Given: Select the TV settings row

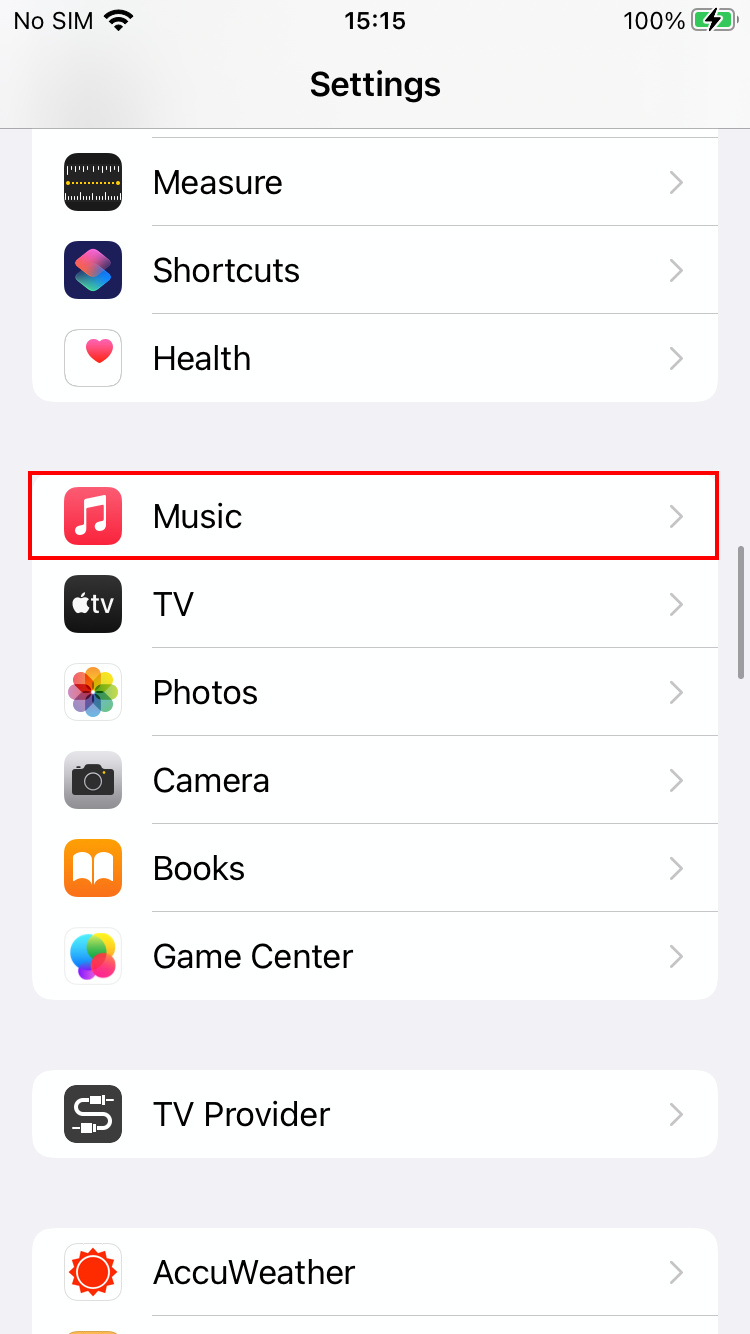Looking at the screenshot, I should coord(375,604).
